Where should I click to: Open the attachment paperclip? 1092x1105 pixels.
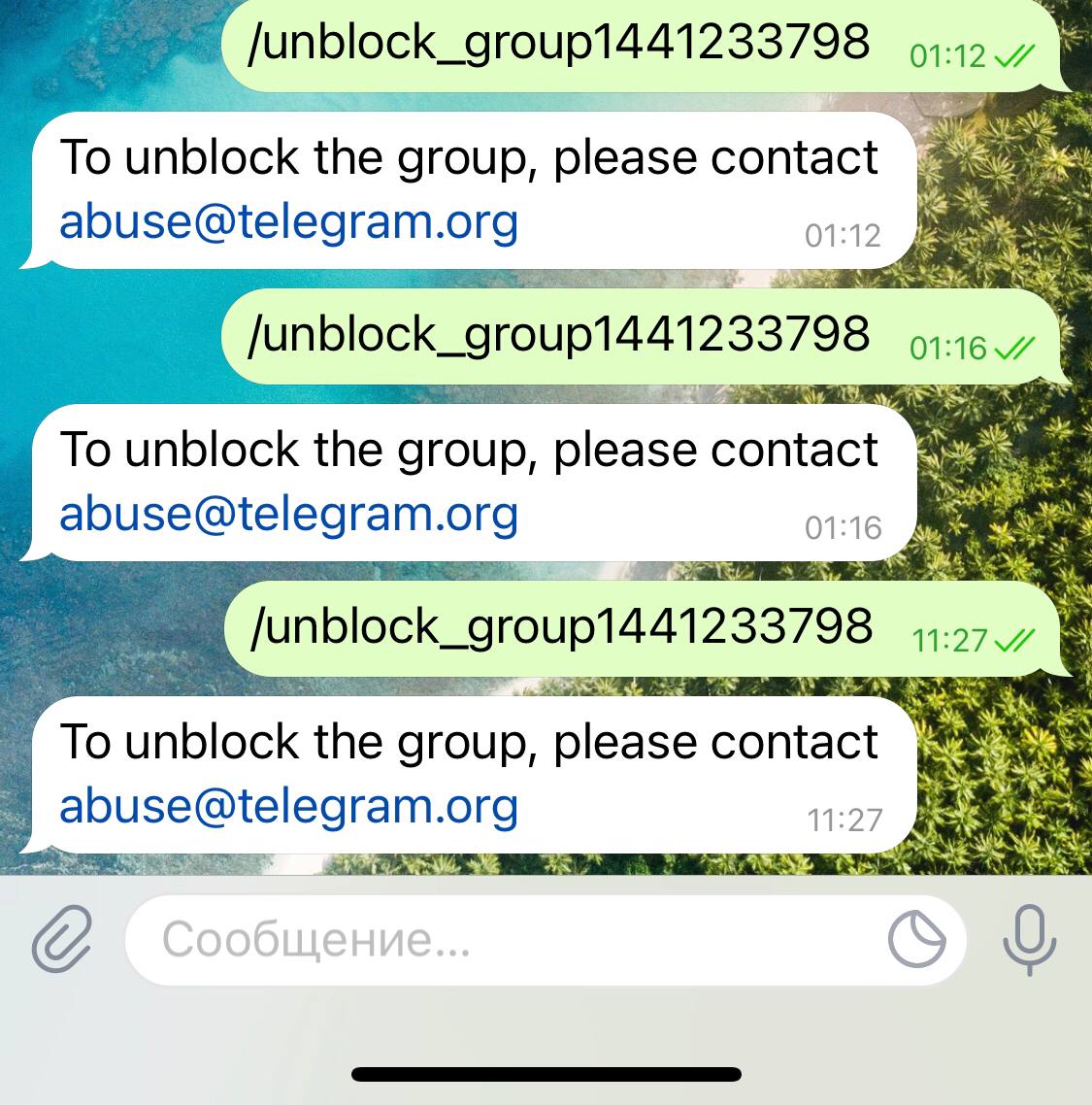tap(62, 939)
